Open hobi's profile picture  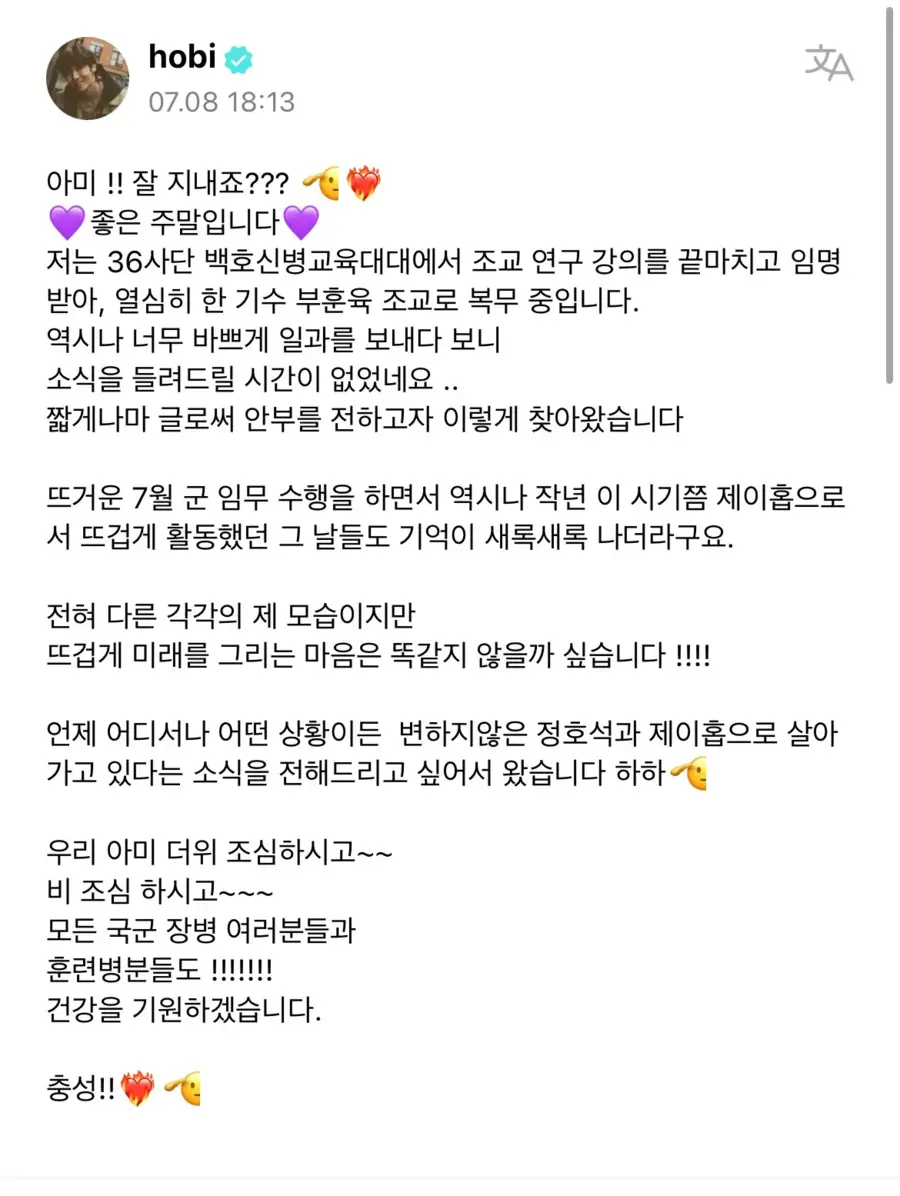(x=87, y=79)
